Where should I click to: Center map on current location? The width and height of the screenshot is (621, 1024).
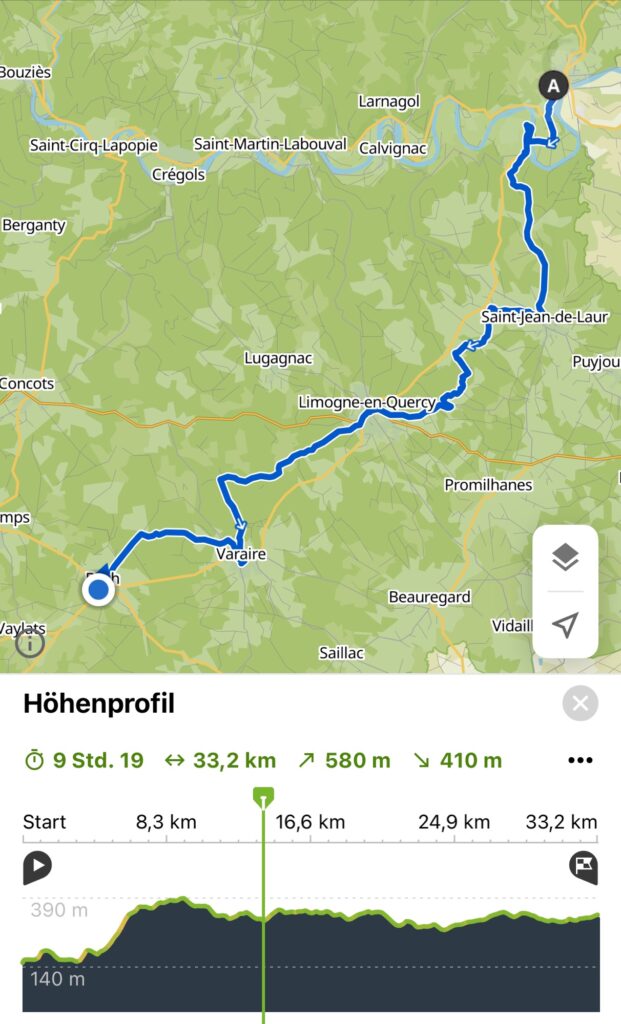pos(565,624)
